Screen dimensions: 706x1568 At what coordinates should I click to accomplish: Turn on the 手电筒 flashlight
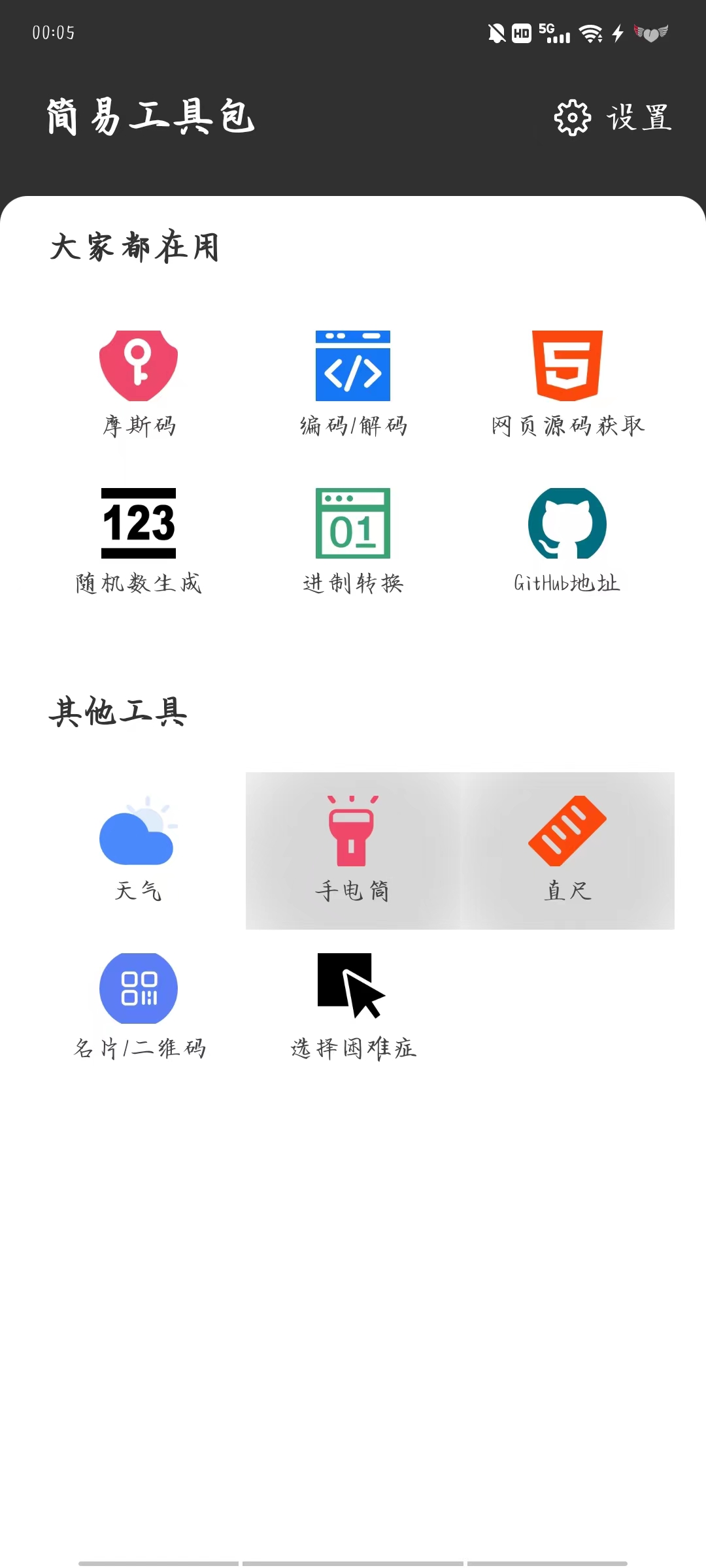point(353,849)
